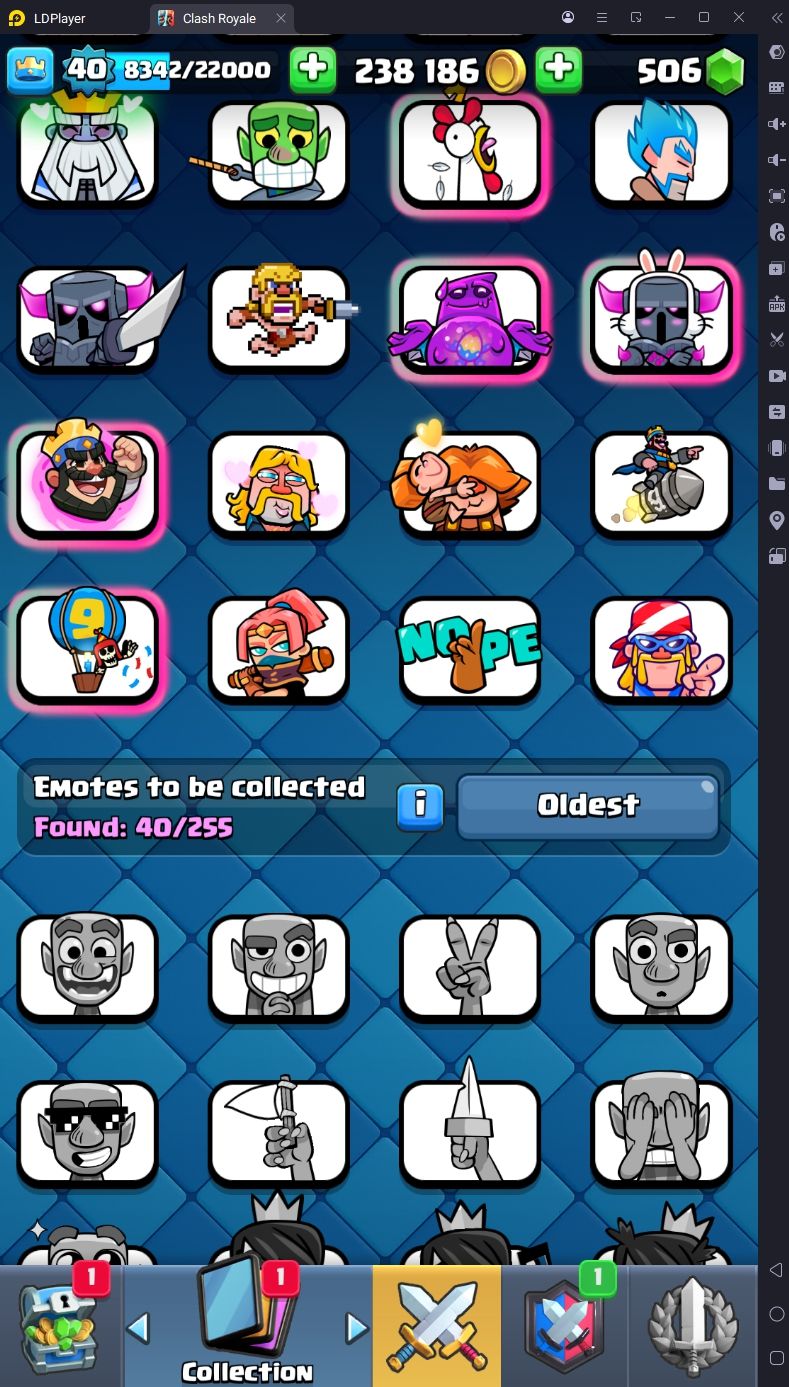Screen dimensions: 789x1387
Task: Open the King level crown icon
Action: [30, 71]
